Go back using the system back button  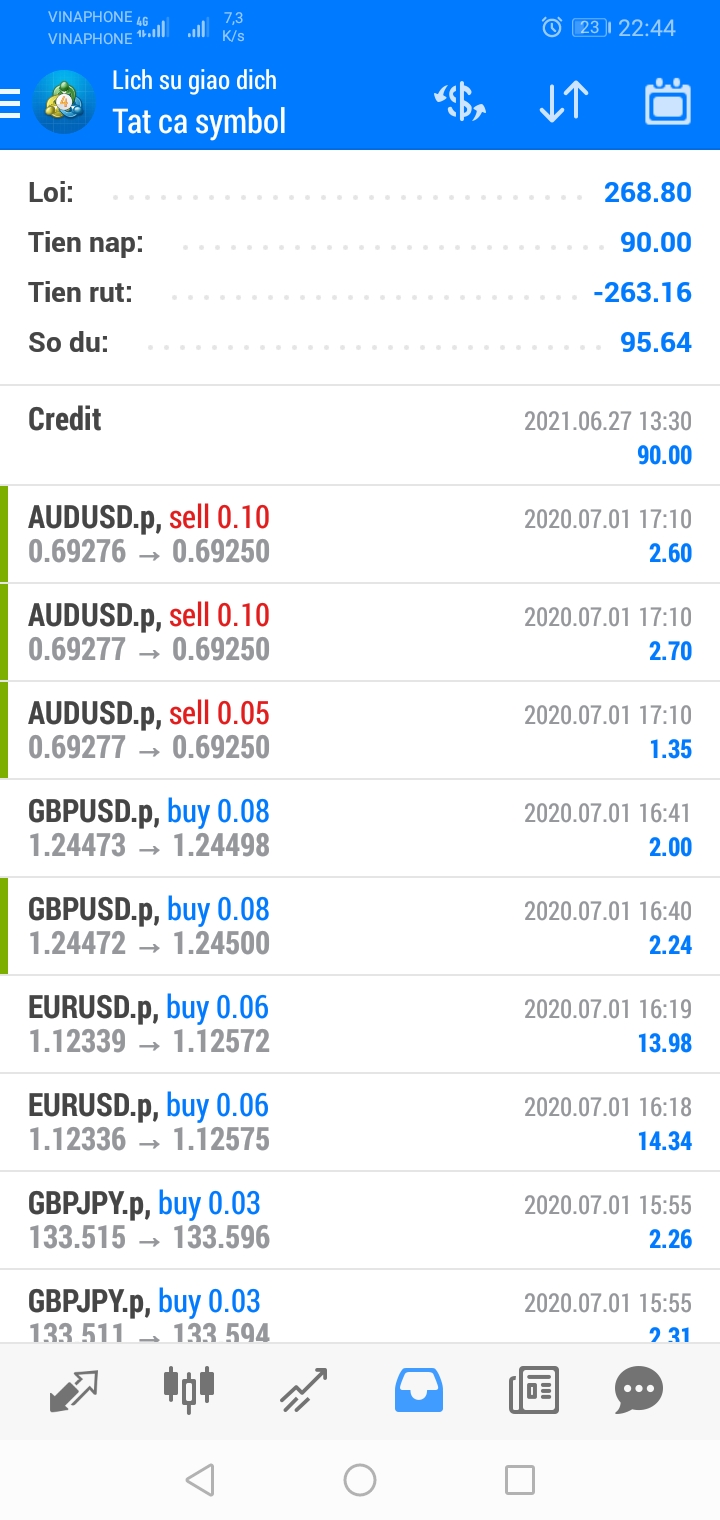[200, 1479]
